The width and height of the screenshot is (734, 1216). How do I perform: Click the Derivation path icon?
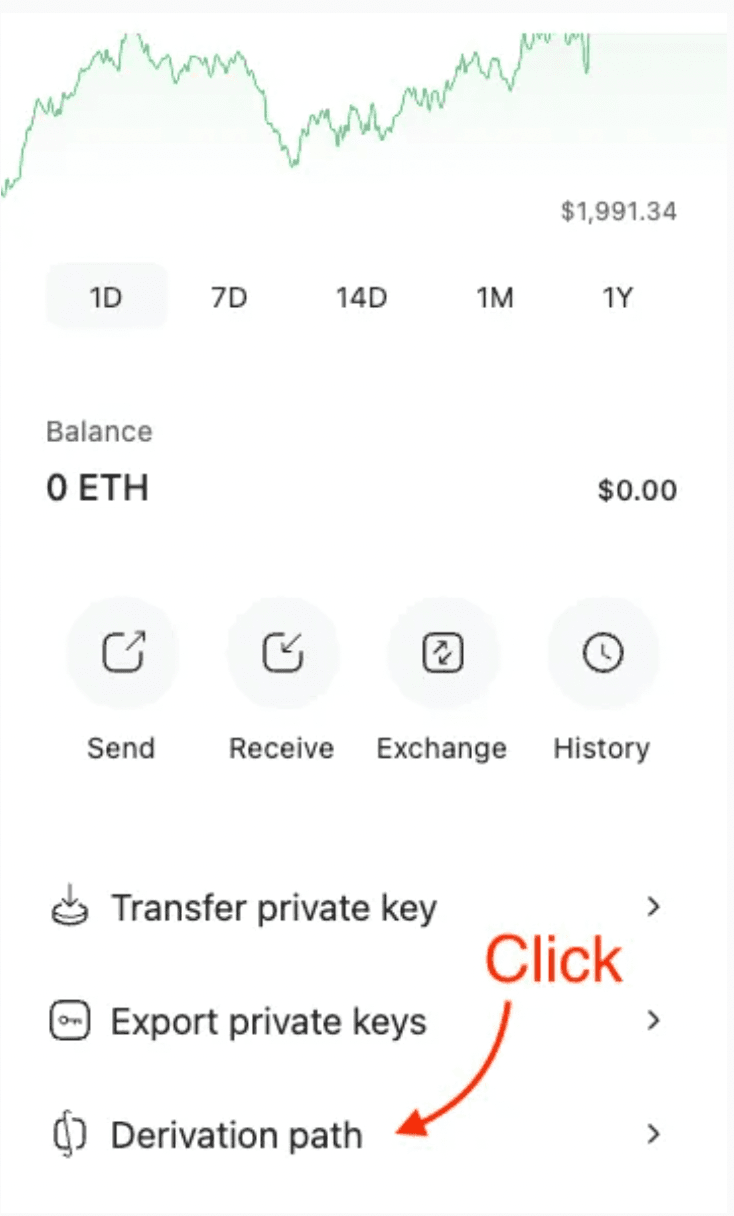[68, 1135]
